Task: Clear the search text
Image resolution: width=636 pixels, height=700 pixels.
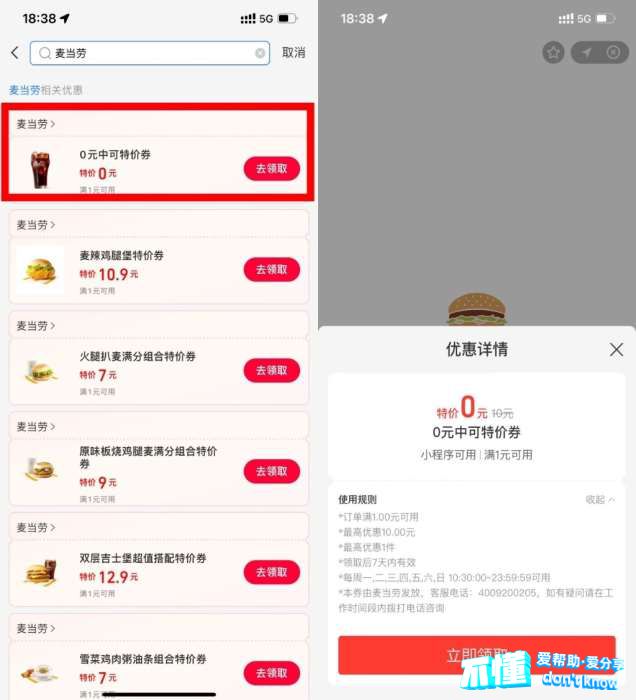Action: click(x=260, y=53)
